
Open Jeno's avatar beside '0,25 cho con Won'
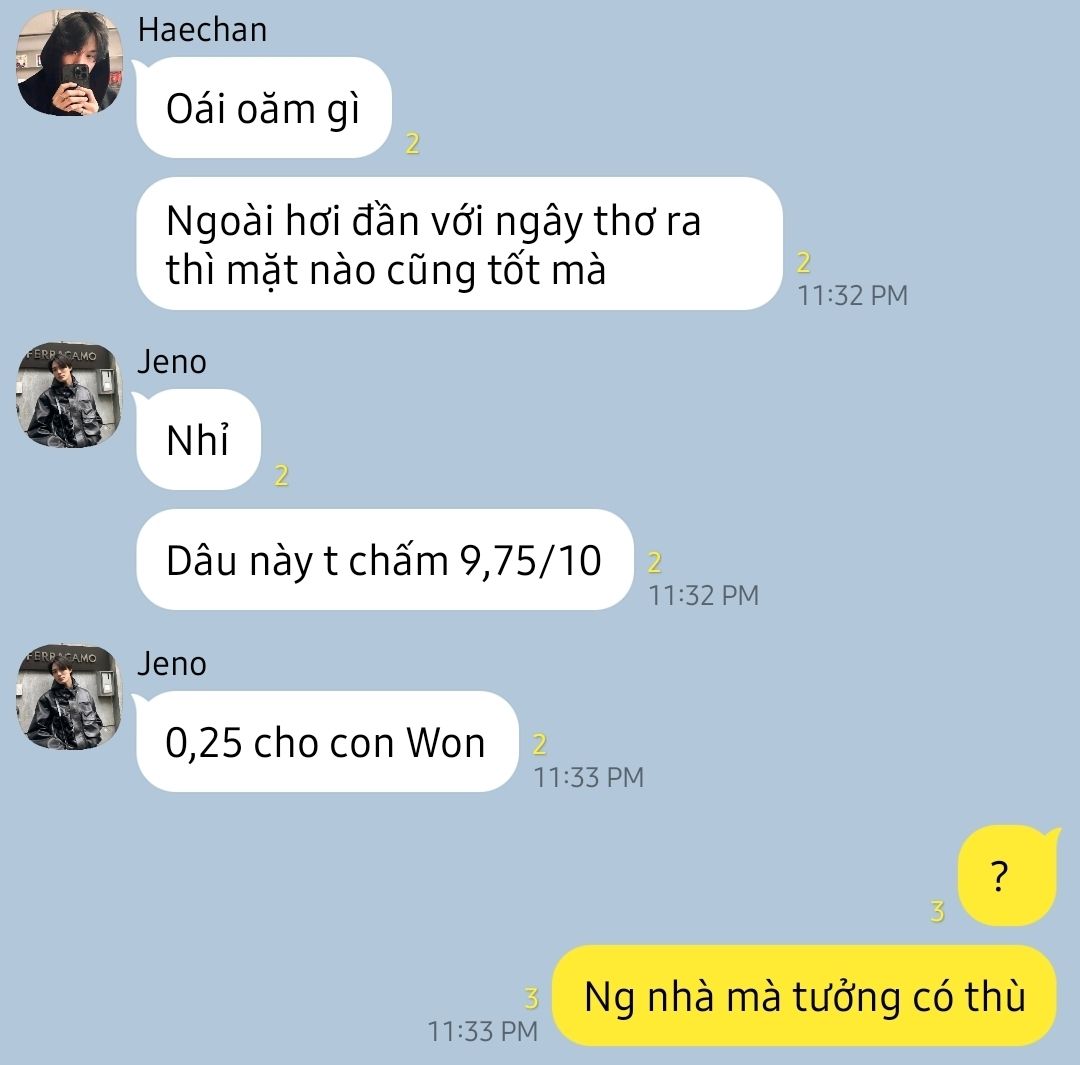[x=68, y=697]
